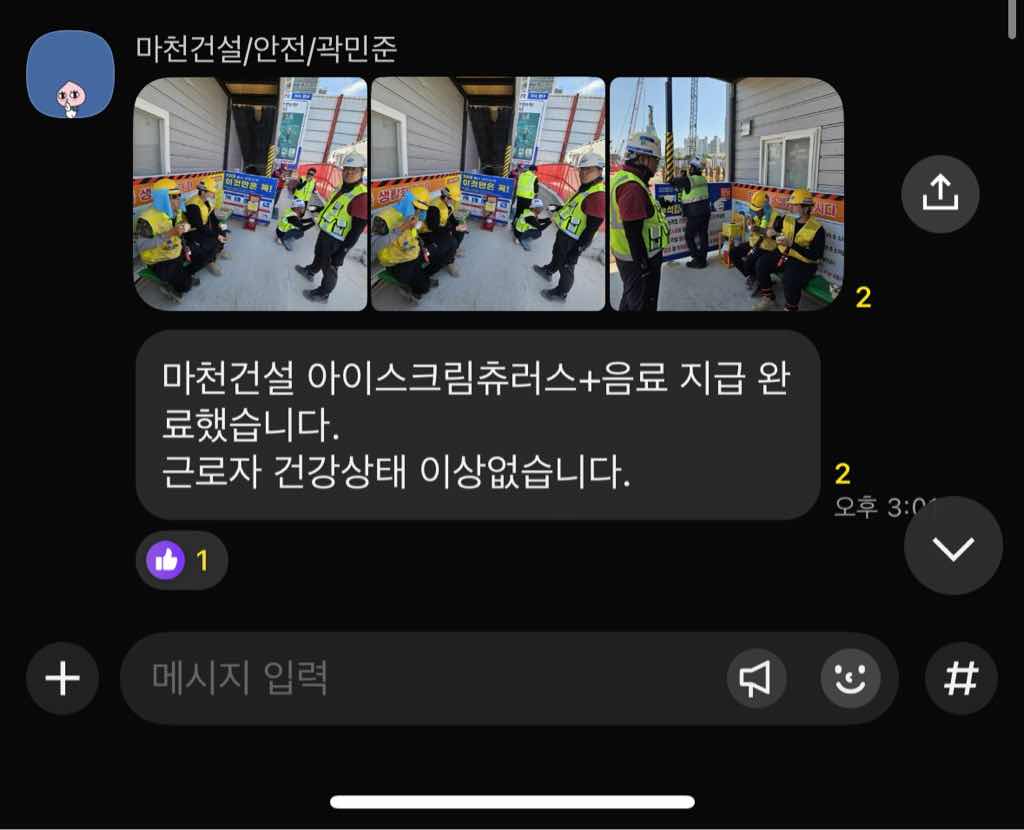Focus the 메시지 입력 text field
Screen dimensions: 1024x830
pyautogui.click(x=420, y=679)
